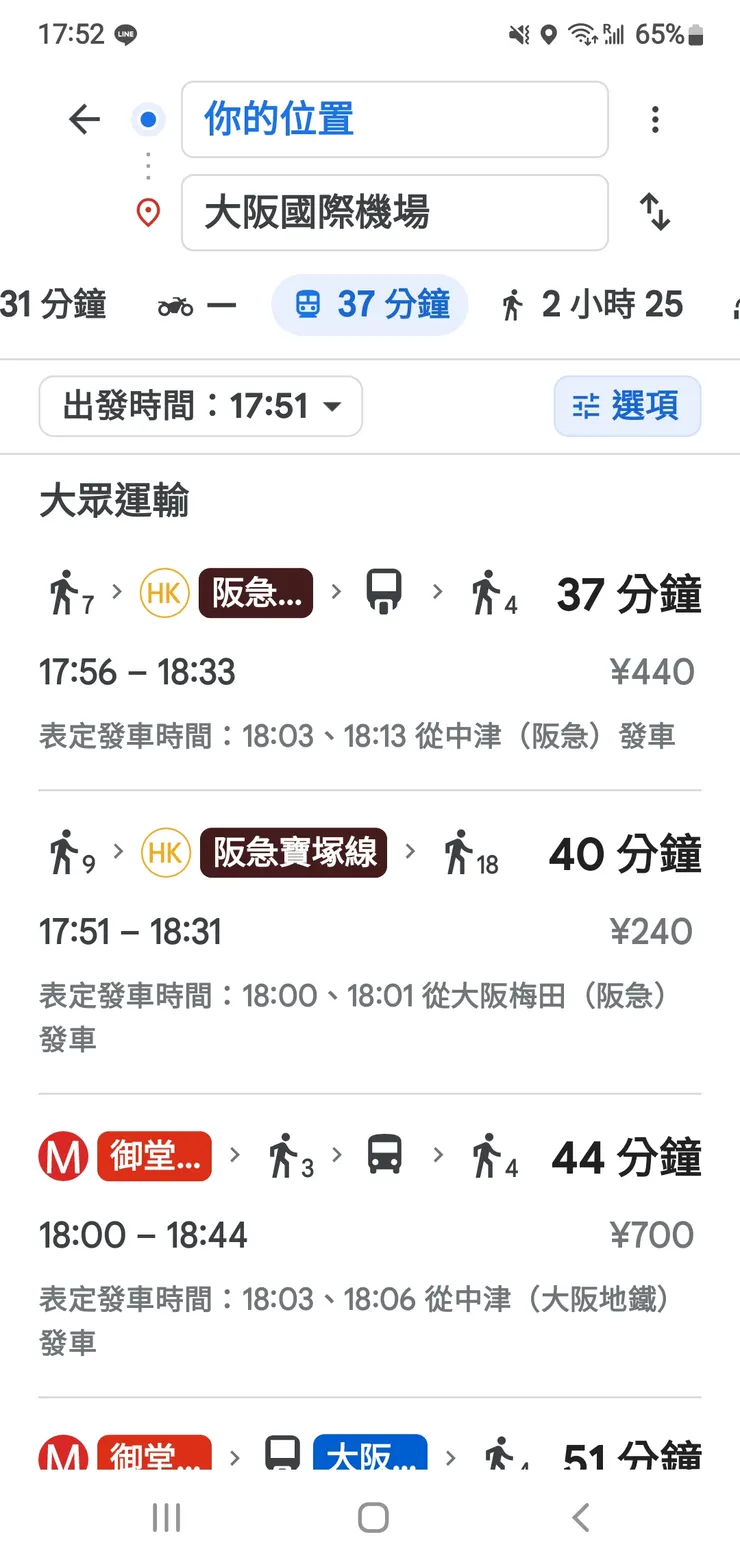Select the blue origin location radio dot
The width and height of the screenshot is (740, 1562).
pos(147,119)
